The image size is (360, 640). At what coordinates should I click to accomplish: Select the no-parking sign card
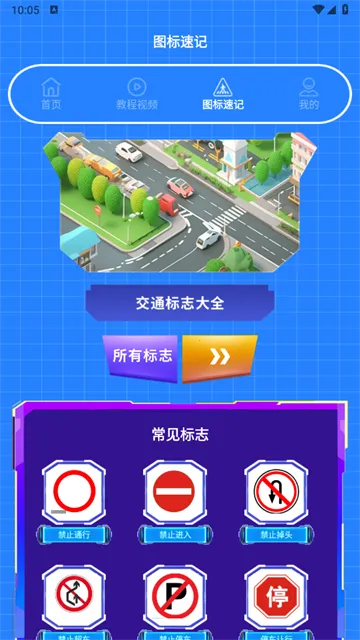(x=175, y=602)
